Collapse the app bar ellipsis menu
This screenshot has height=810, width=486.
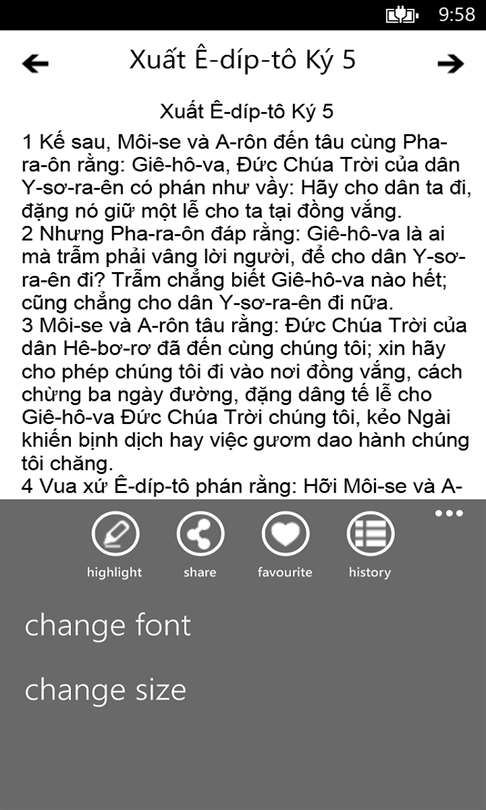[448, 513]
